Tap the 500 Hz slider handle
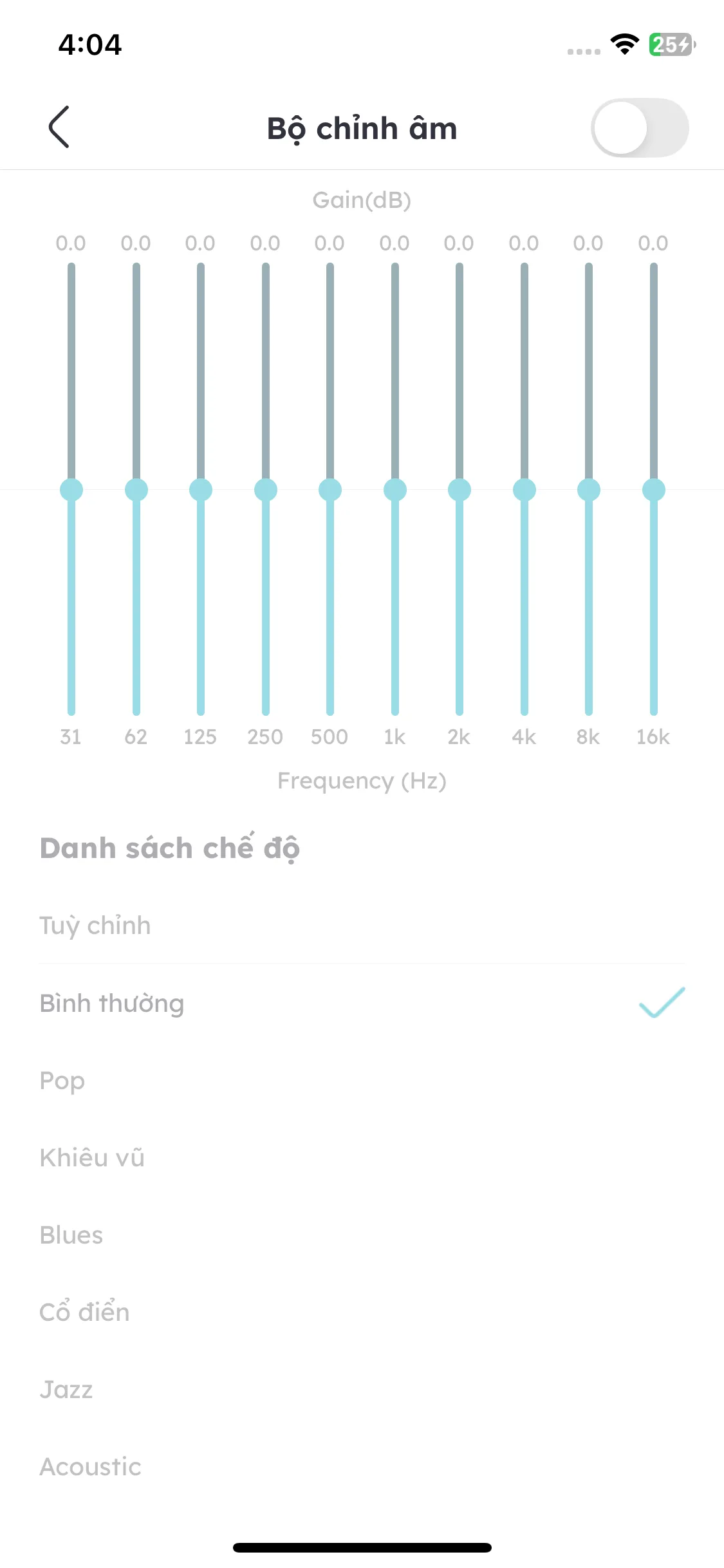 [330, 489]
